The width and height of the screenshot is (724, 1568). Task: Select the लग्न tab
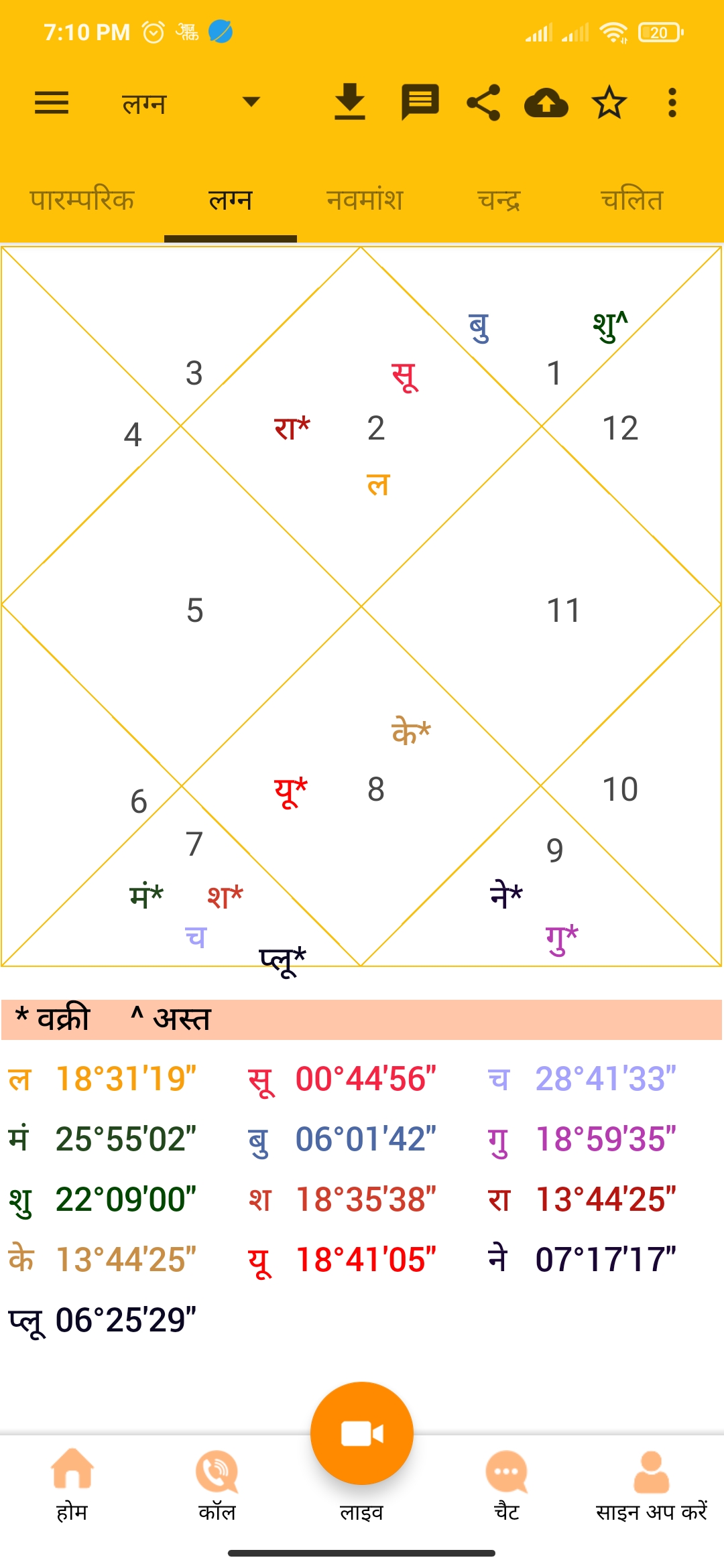click(x=231, y=200)
